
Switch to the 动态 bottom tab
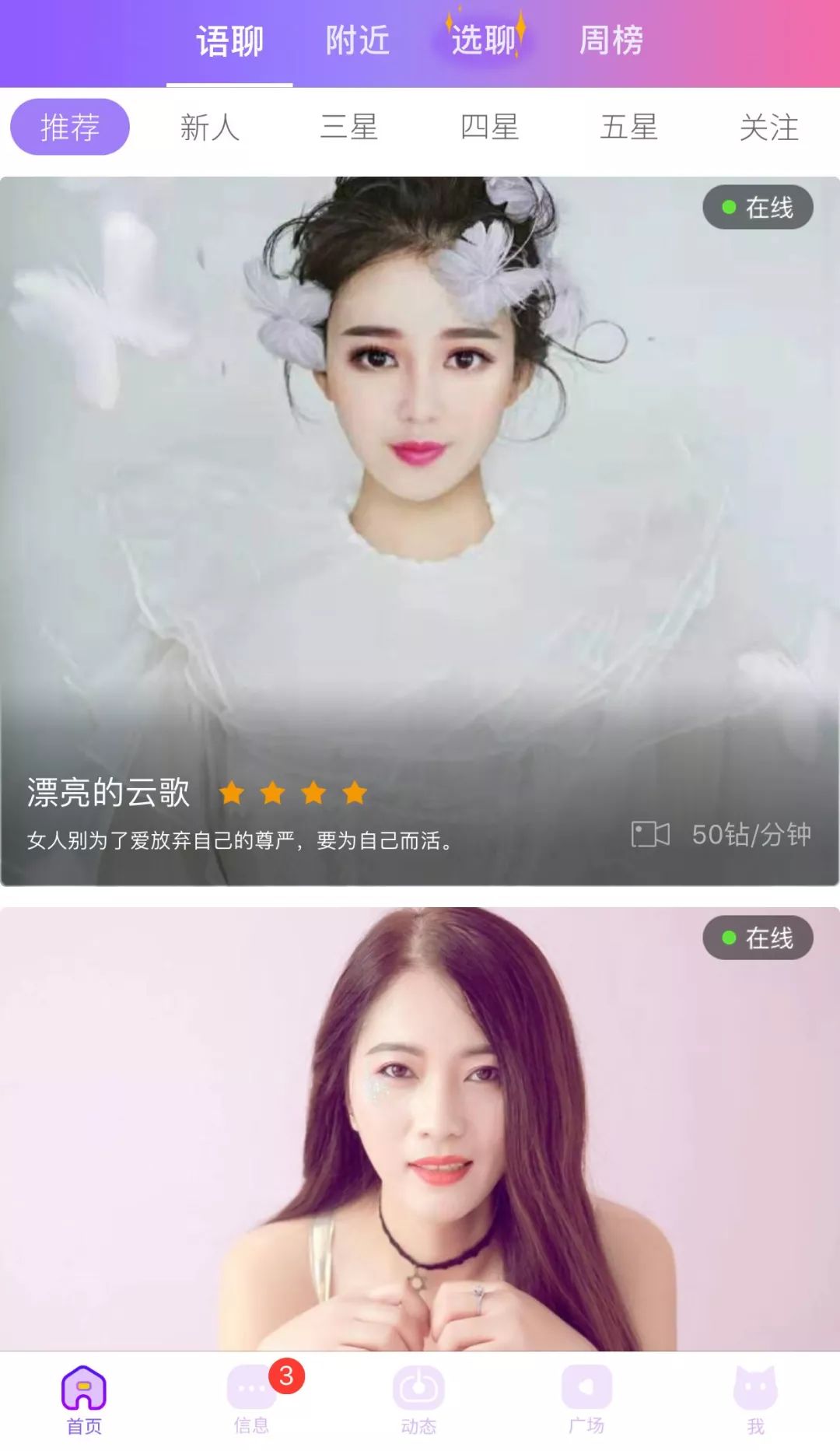[418, 1399]
